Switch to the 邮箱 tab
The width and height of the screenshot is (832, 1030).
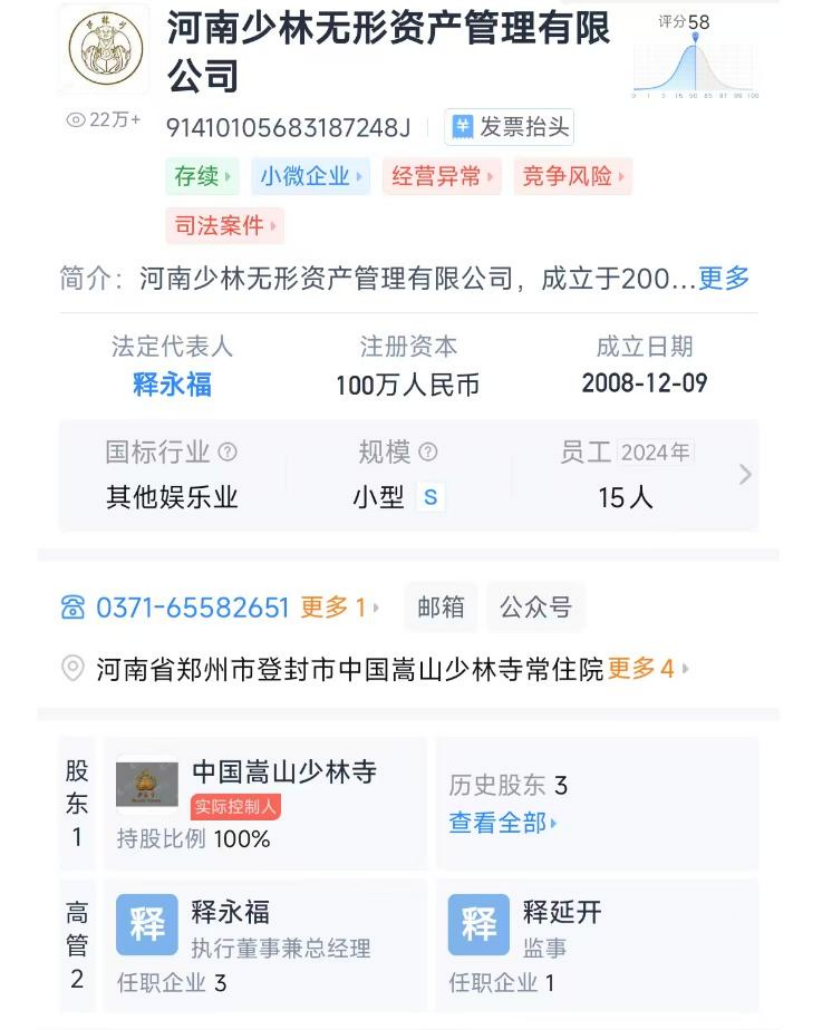click(x=441, y=606)
